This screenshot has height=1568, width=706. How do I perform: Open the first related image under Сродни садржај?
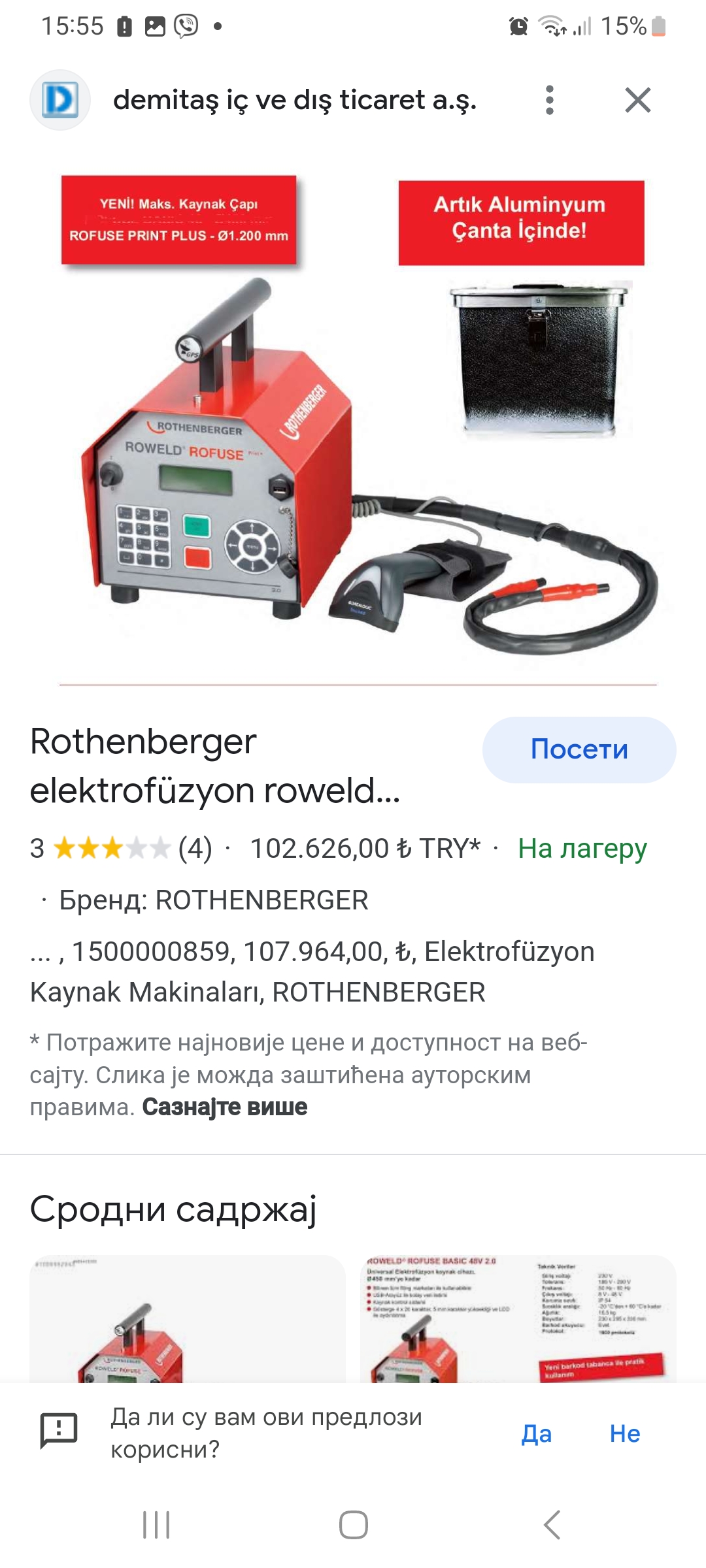pyautogui.click(x=187, y=1318)
